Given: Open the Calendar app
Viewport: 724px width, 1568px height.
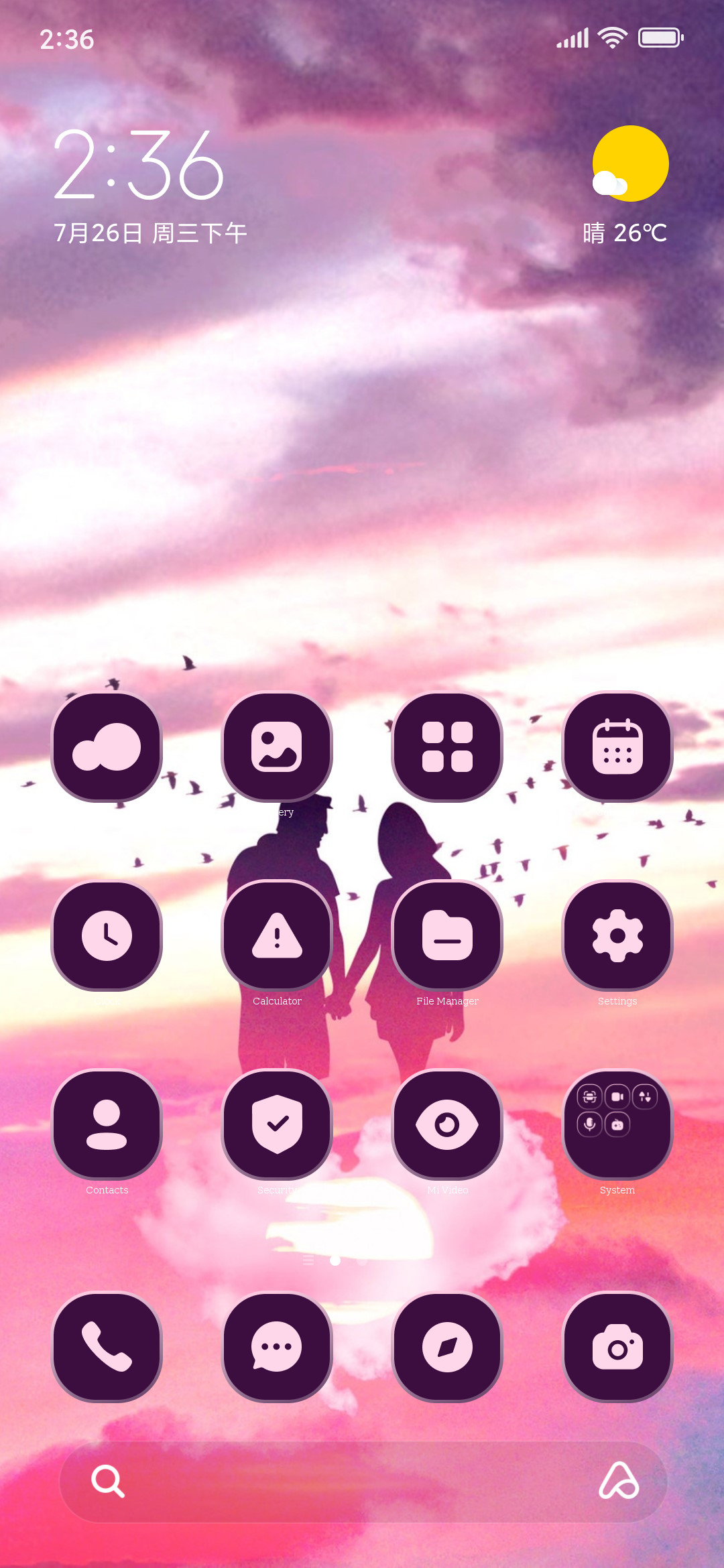Looking at the screenshot, I should click(x=617, y=746).
